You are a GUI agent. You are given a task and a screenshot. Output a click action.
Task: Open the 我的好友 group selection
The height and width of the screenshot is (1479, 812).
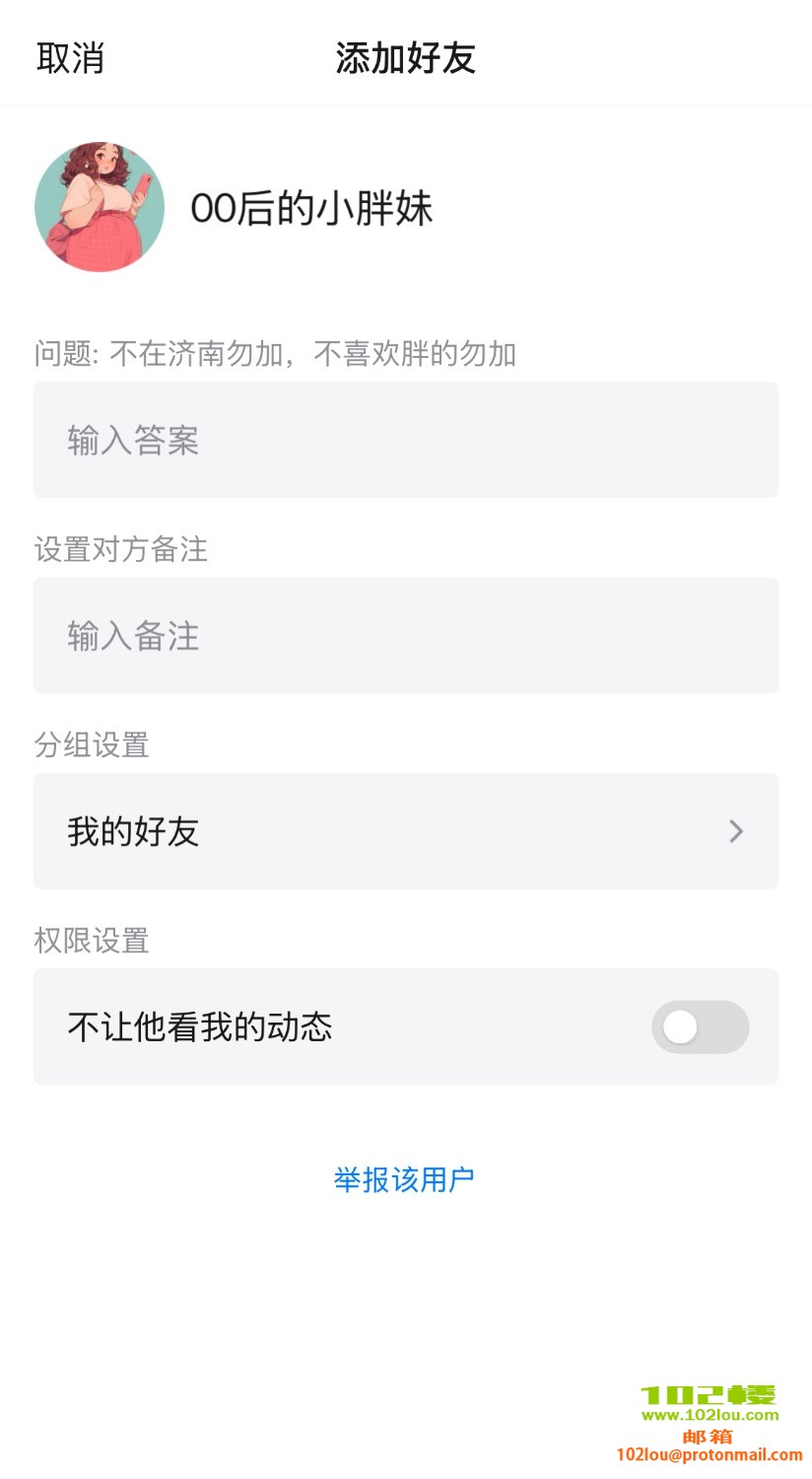coord(405,831)
